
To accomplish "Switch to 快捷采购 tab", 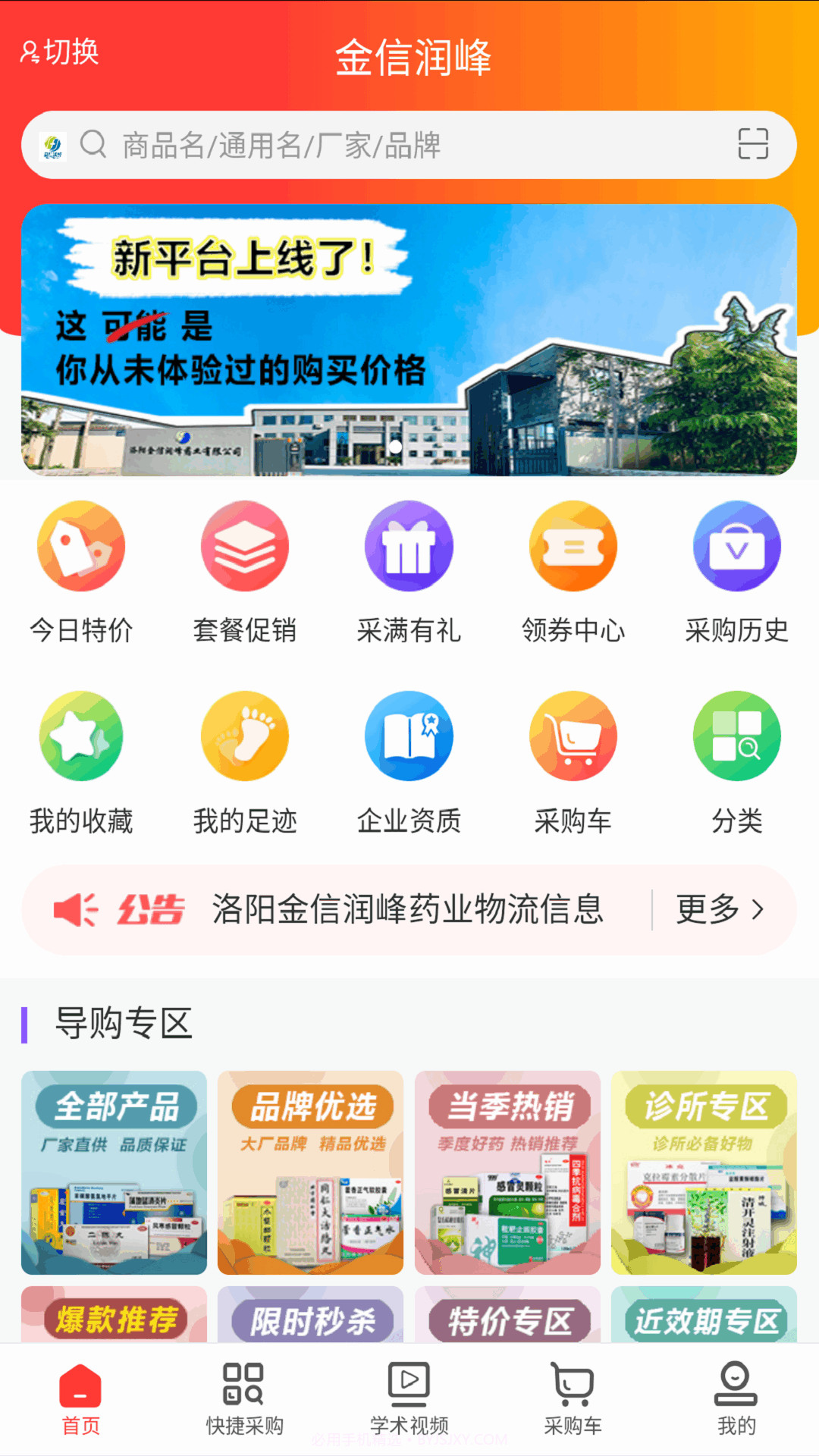I will [243, 1399].
